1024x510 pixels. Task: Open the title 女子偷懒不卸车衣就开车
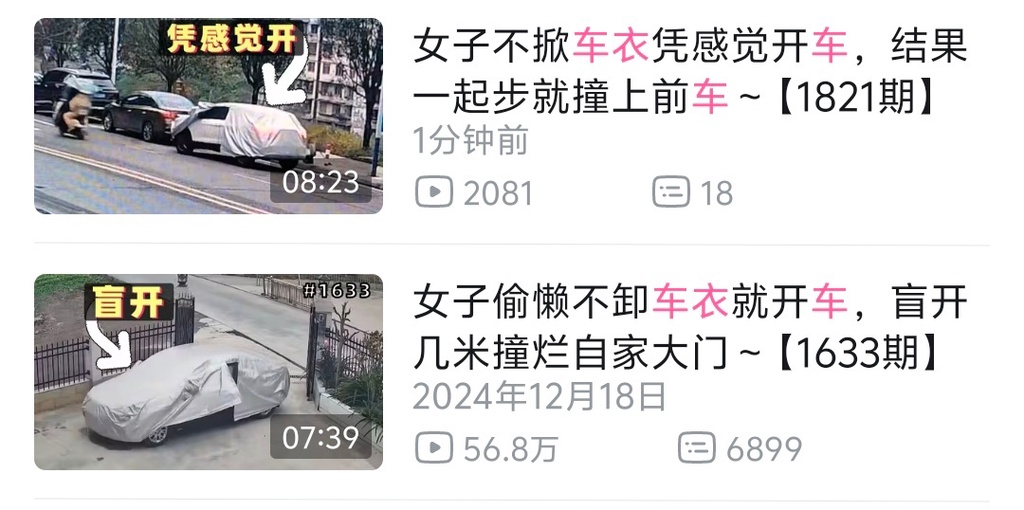(690, 327)
